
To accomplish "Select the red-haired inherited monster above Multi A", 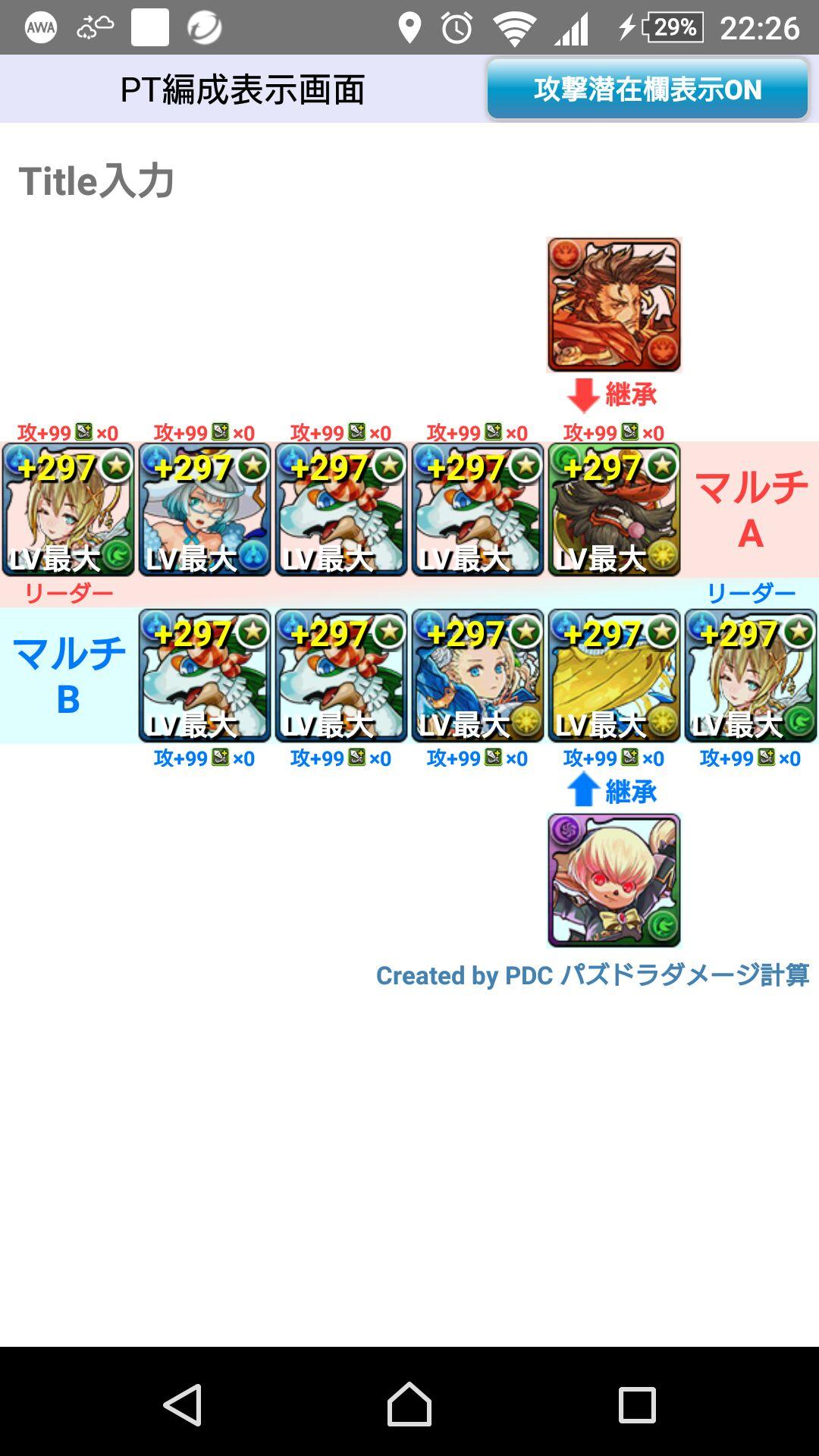I will coord(613,304).
